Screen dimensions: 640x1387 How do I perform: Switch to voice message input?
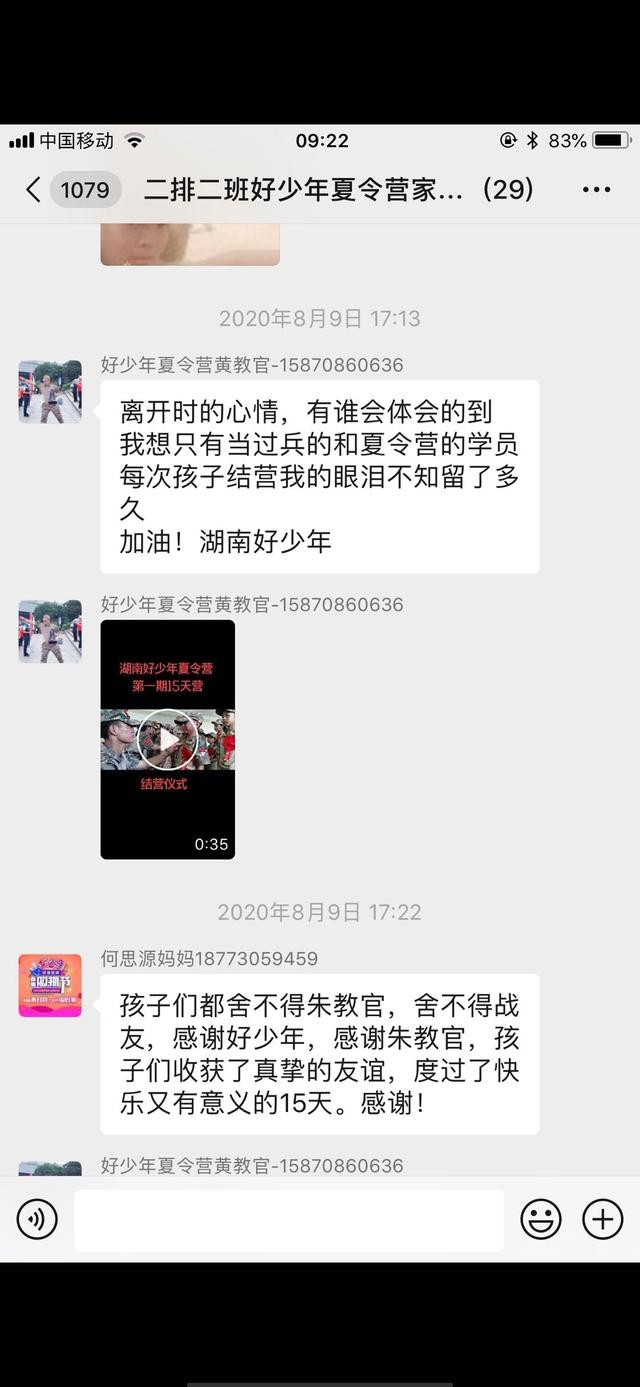pos(37,1219)
